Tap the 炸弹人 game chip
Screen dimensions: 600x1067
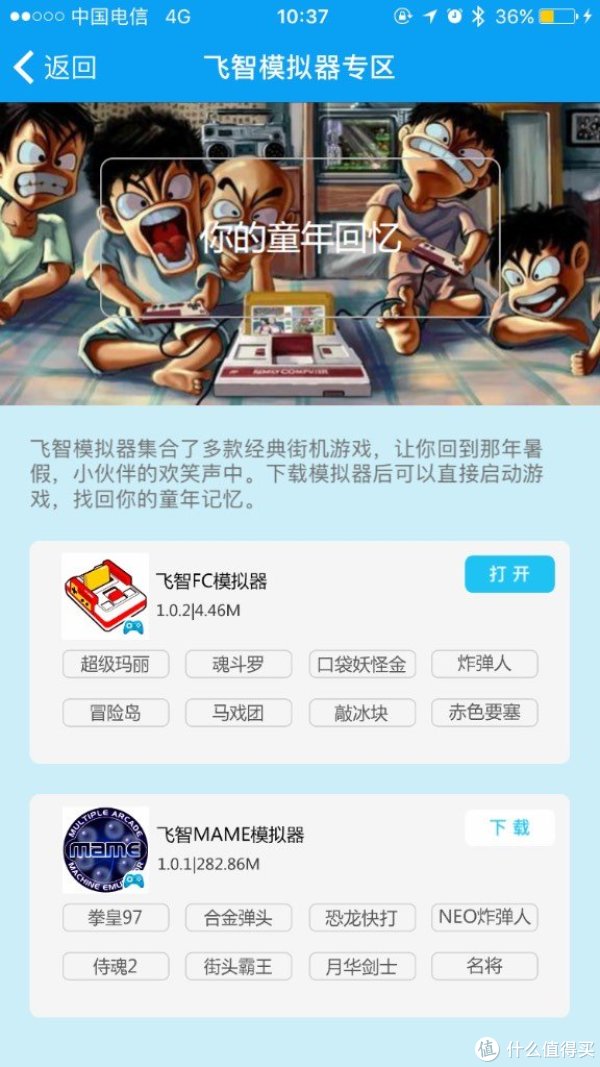point(484,663)
